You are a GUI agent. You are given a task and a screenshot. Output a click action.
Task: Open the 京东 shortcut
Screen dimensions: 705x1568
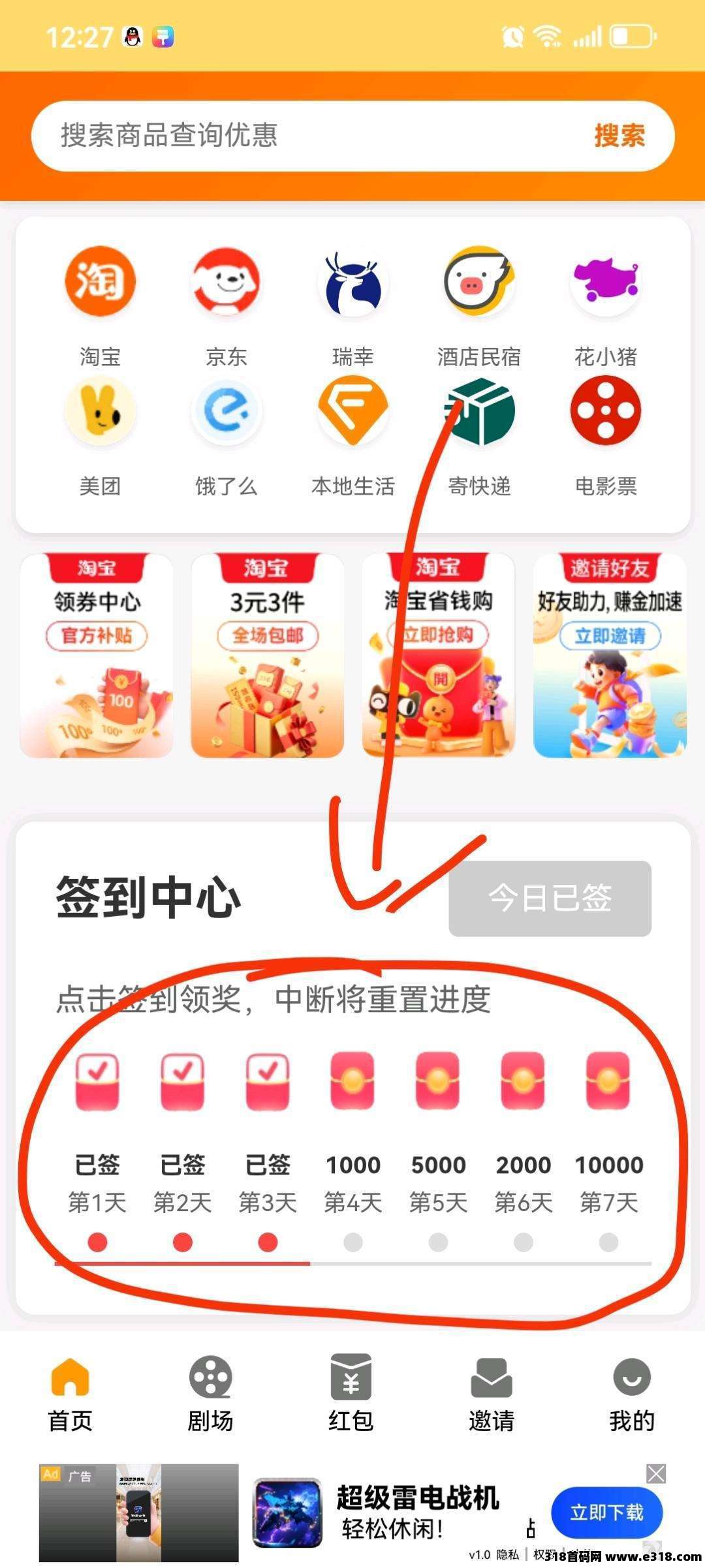coord(226,282)
